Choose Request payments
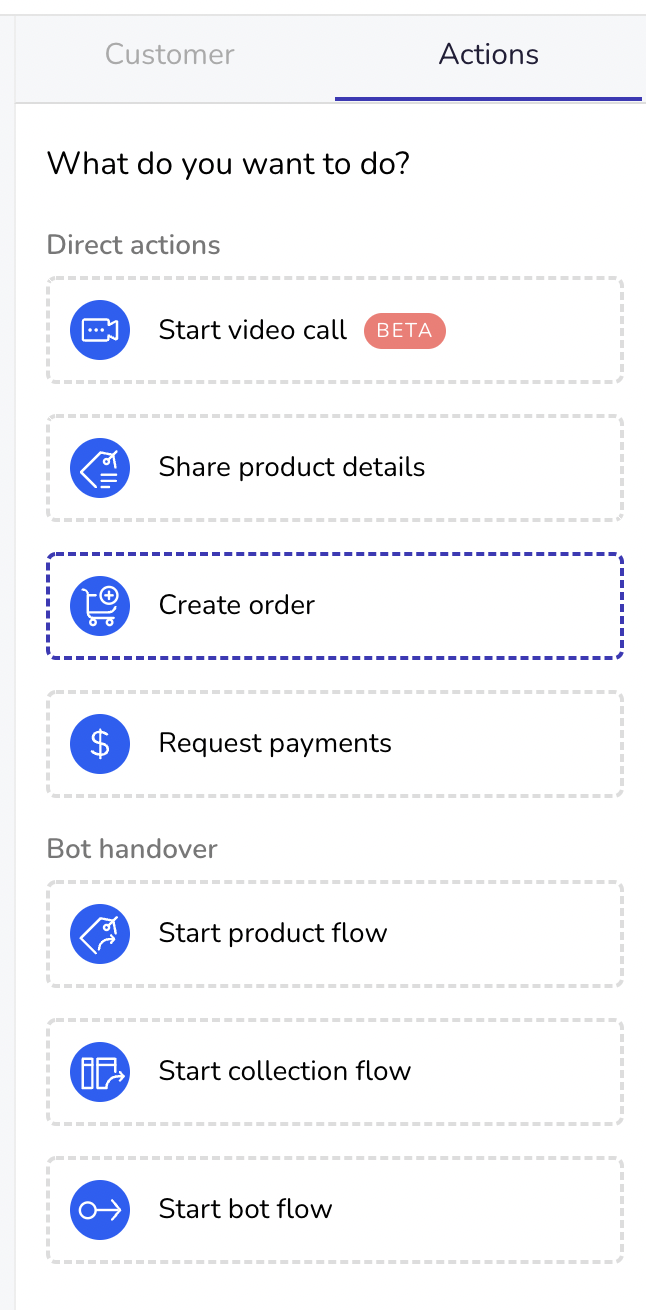The height and width of the screenshot is (1310, 646). [335, 744]
